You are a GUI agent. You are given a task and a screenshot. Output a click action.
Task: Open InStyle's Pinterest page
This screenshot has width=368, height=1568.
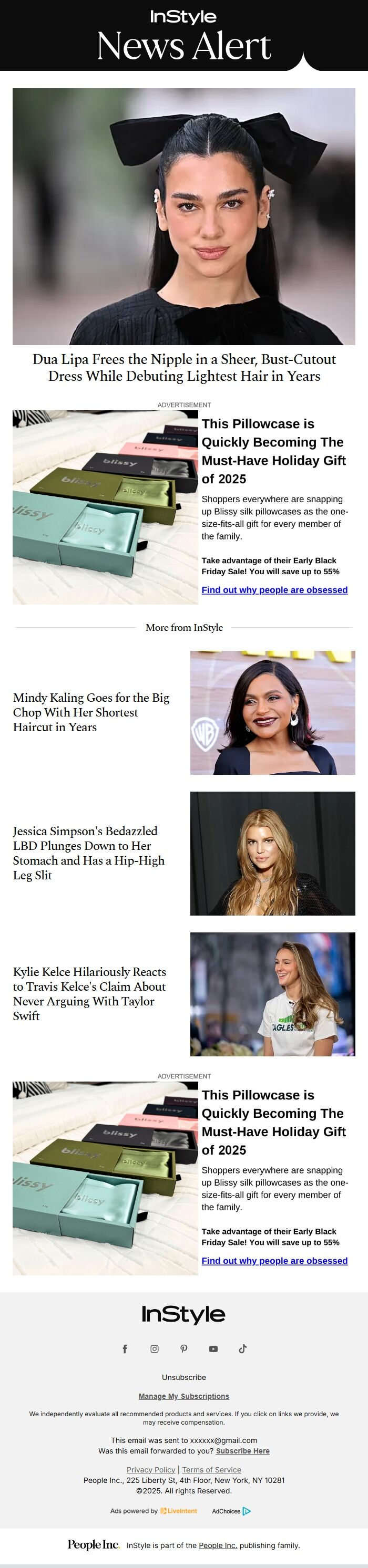(184, 1349)
